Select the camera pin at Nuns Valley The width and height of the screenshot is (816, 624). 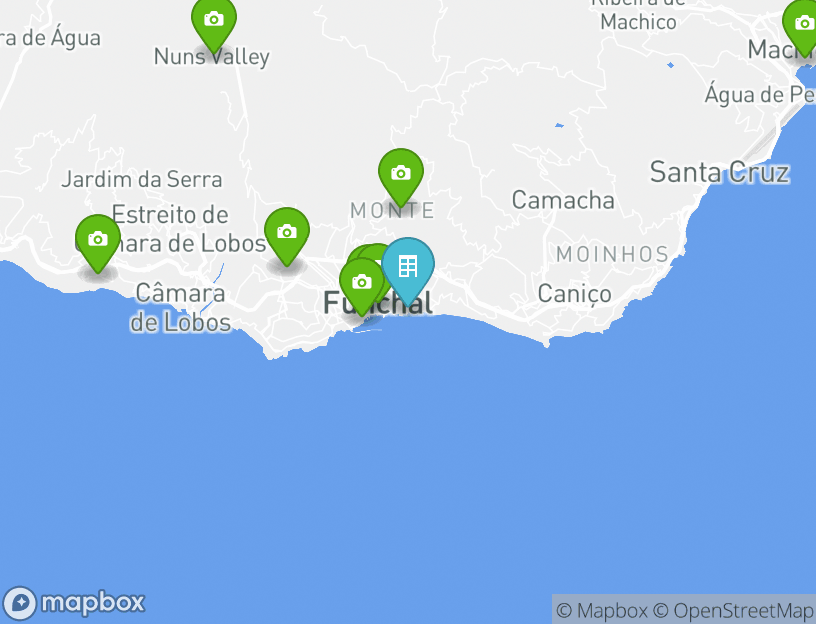(x=214, y=21)
